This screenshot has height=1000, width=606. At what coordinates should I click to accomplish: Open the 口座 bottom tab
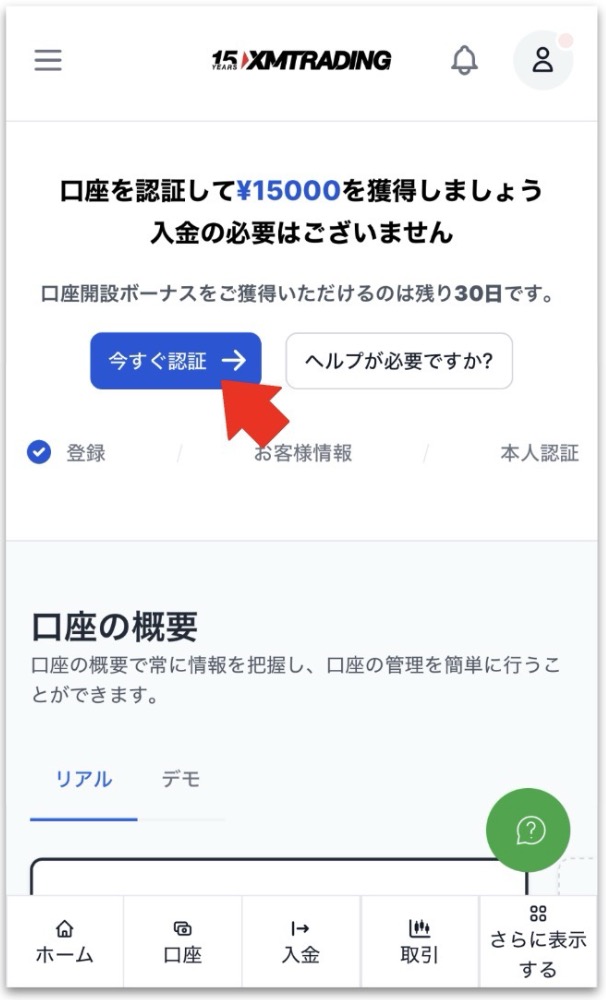pos(182,943)
